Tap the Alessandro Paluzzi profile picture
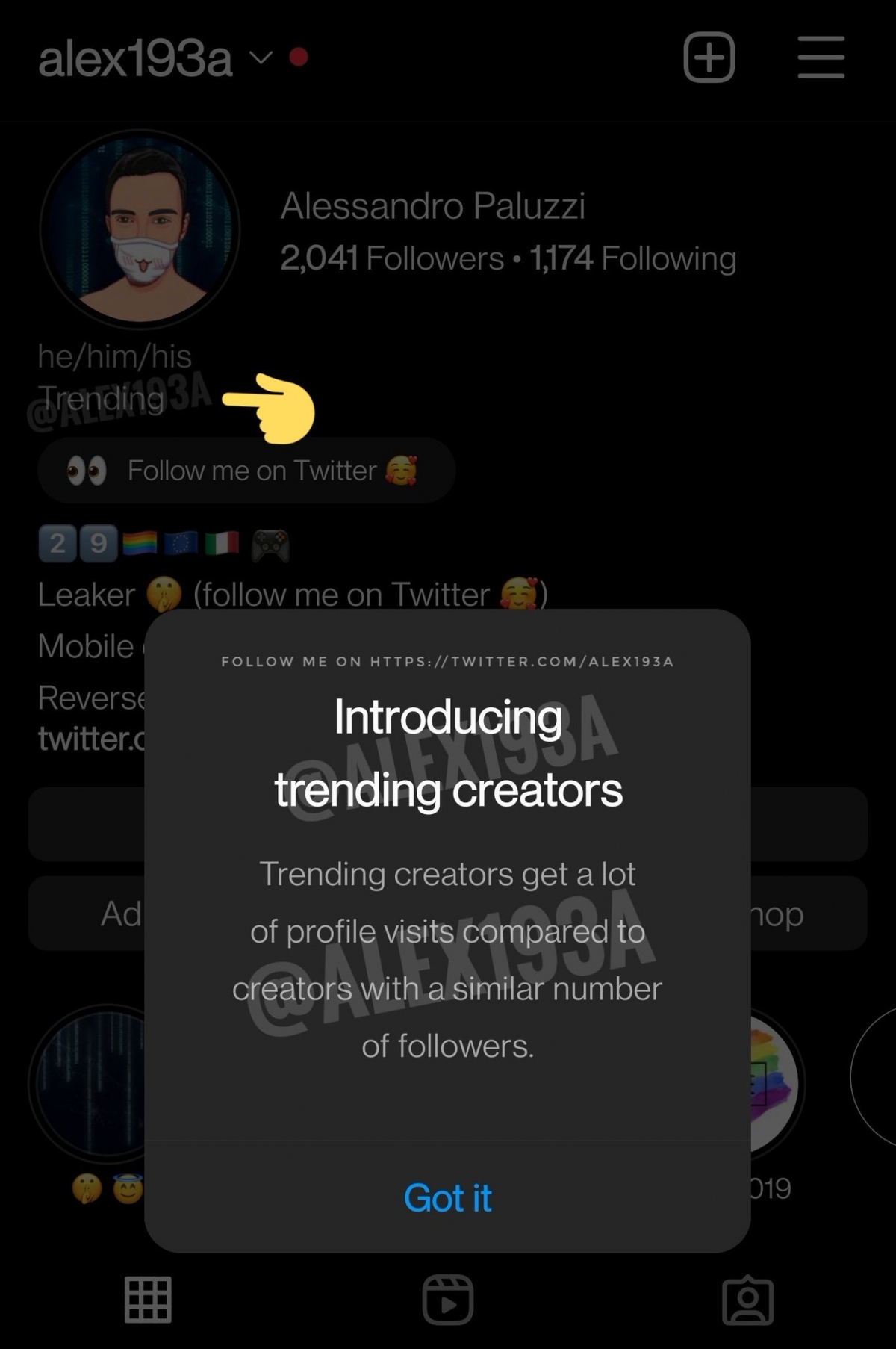The width and height of the screenshot is (896, 1349). coord(140,229)
